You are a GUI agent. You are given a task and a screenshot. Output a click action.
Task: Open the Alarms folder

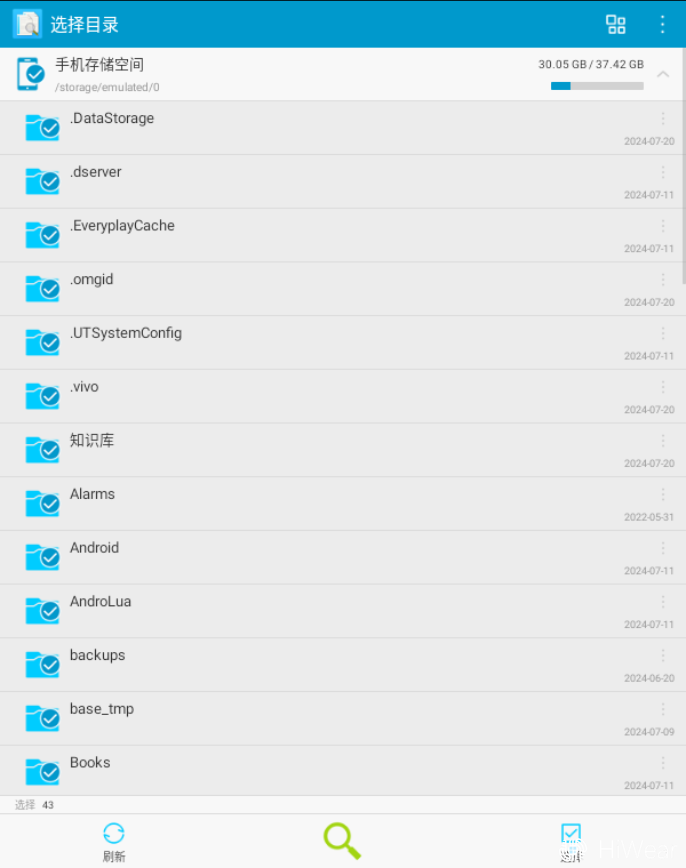tap(92, 495)
